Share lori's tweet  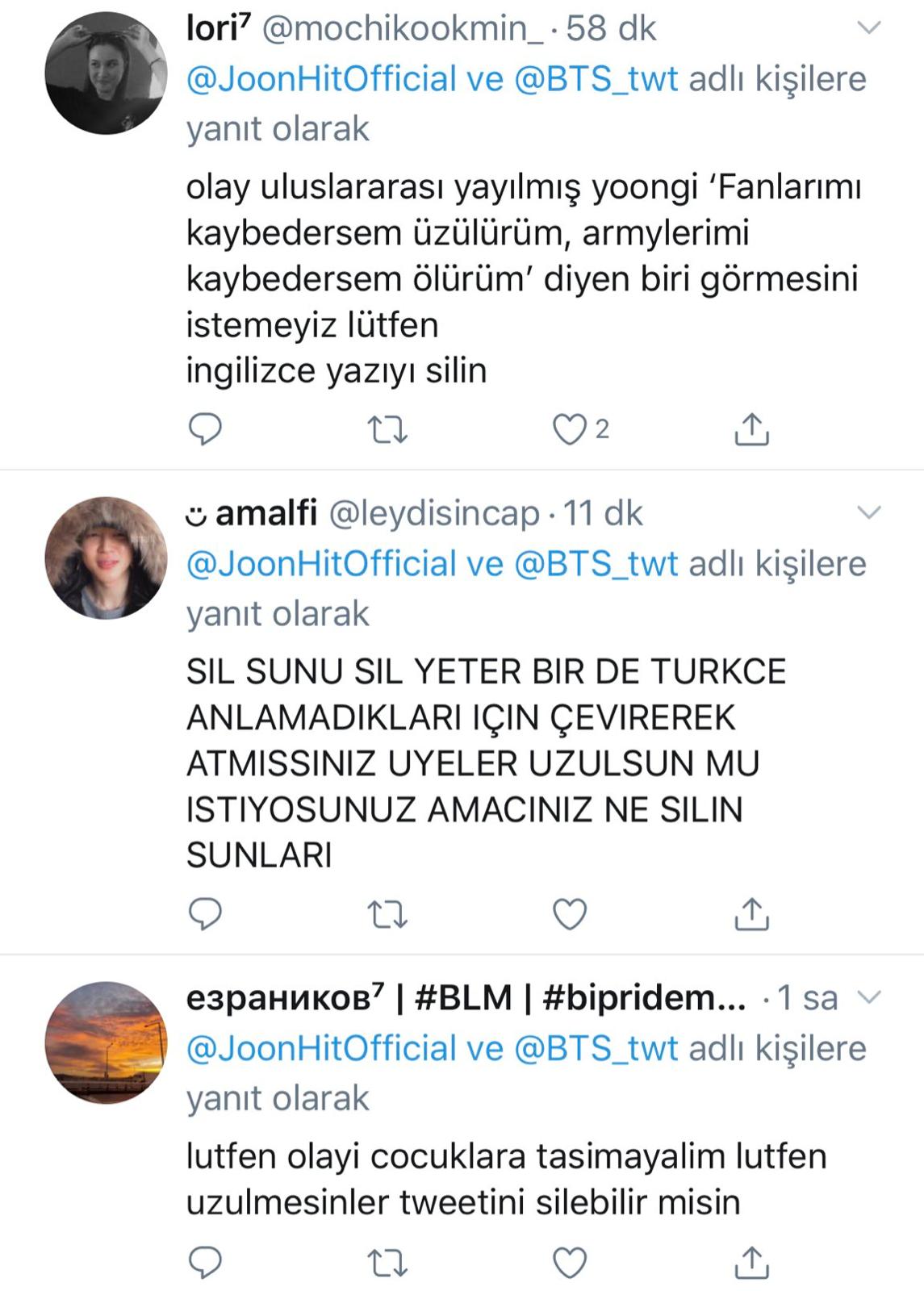(x=751, y=428)
